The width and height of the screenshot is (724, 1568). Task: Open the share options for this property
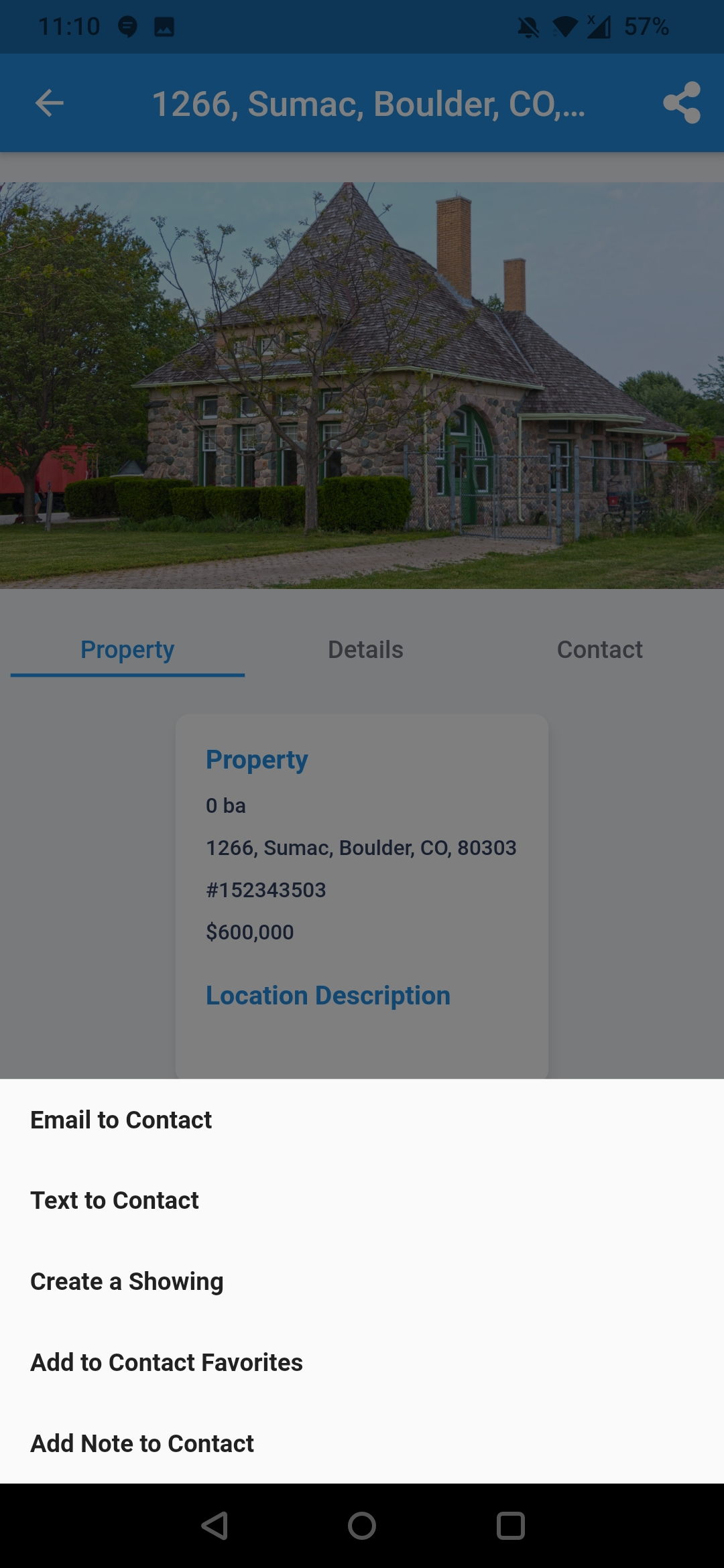[x=681, y=103]
